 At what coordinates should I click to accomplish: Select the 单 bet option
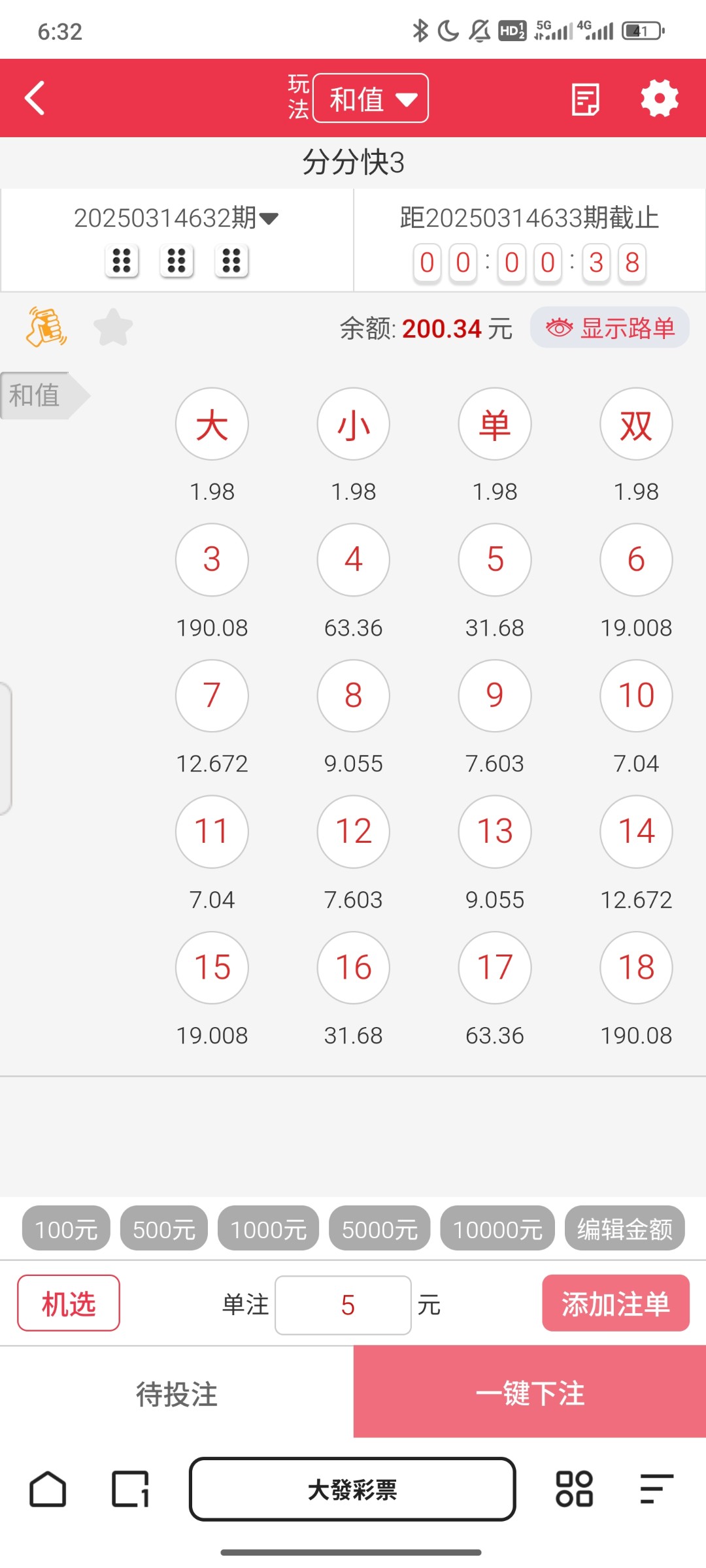click(x=495, y=425)
